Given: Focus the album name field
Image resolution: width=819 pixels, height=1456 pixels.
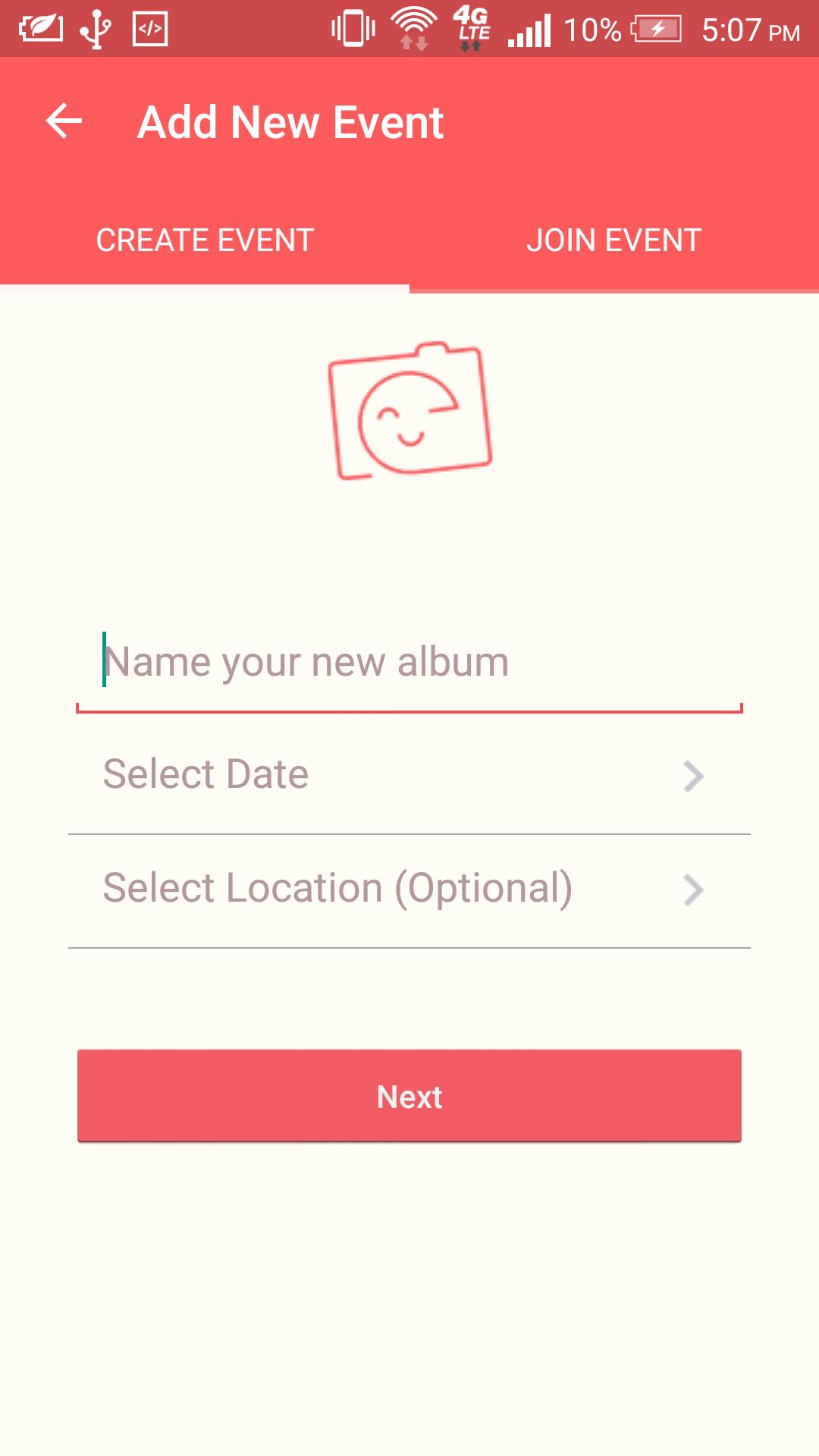Looking at the screenshot, I should click(x=409, y=663).
